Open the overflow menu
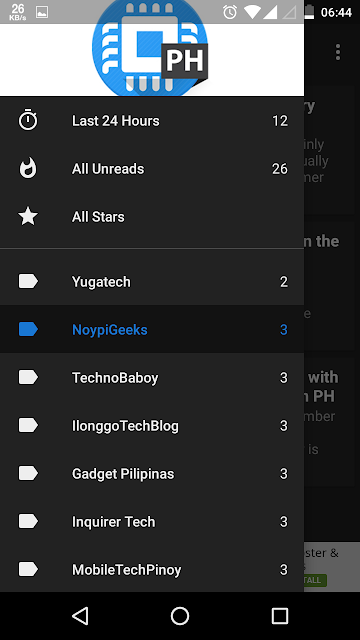This screenshot has height=640, width=360. point(338,52)
